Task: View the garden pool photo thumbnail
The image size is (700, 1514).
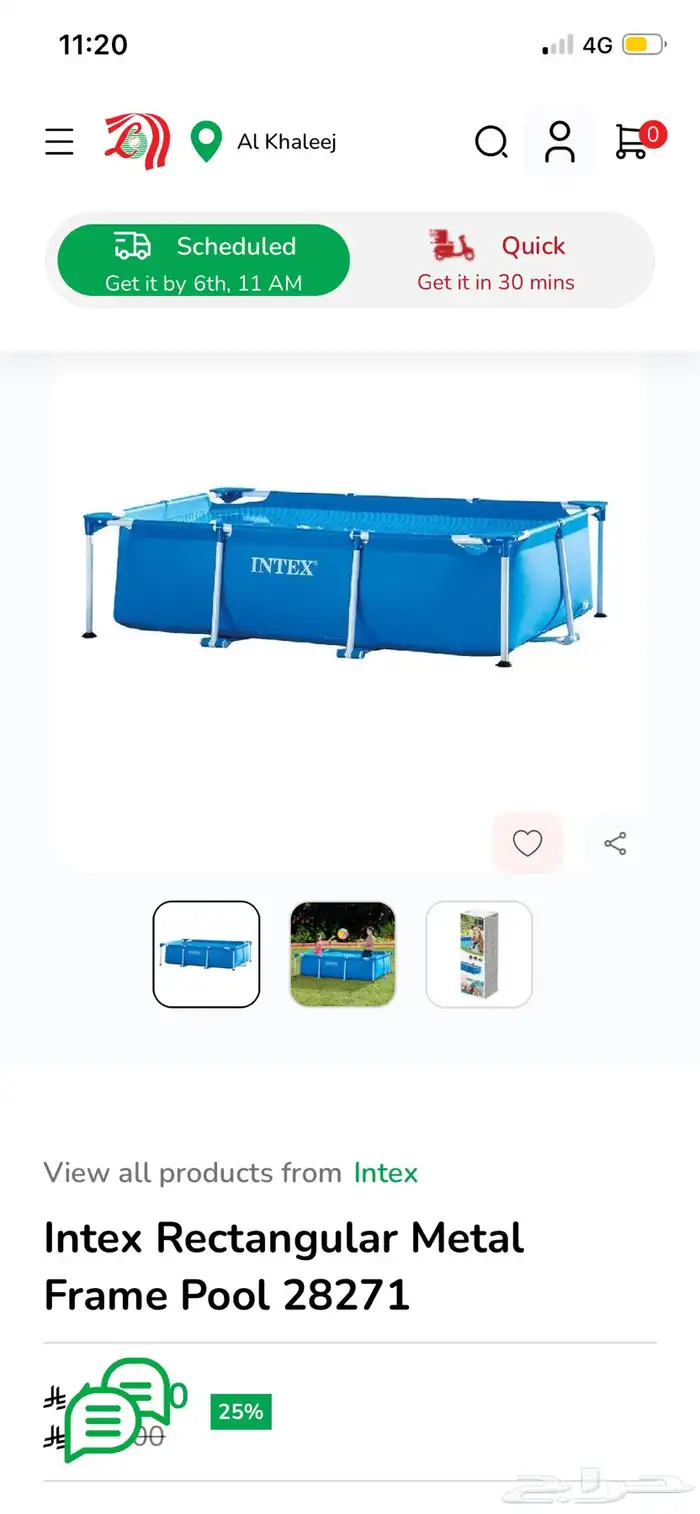Action: pos(343,954)
